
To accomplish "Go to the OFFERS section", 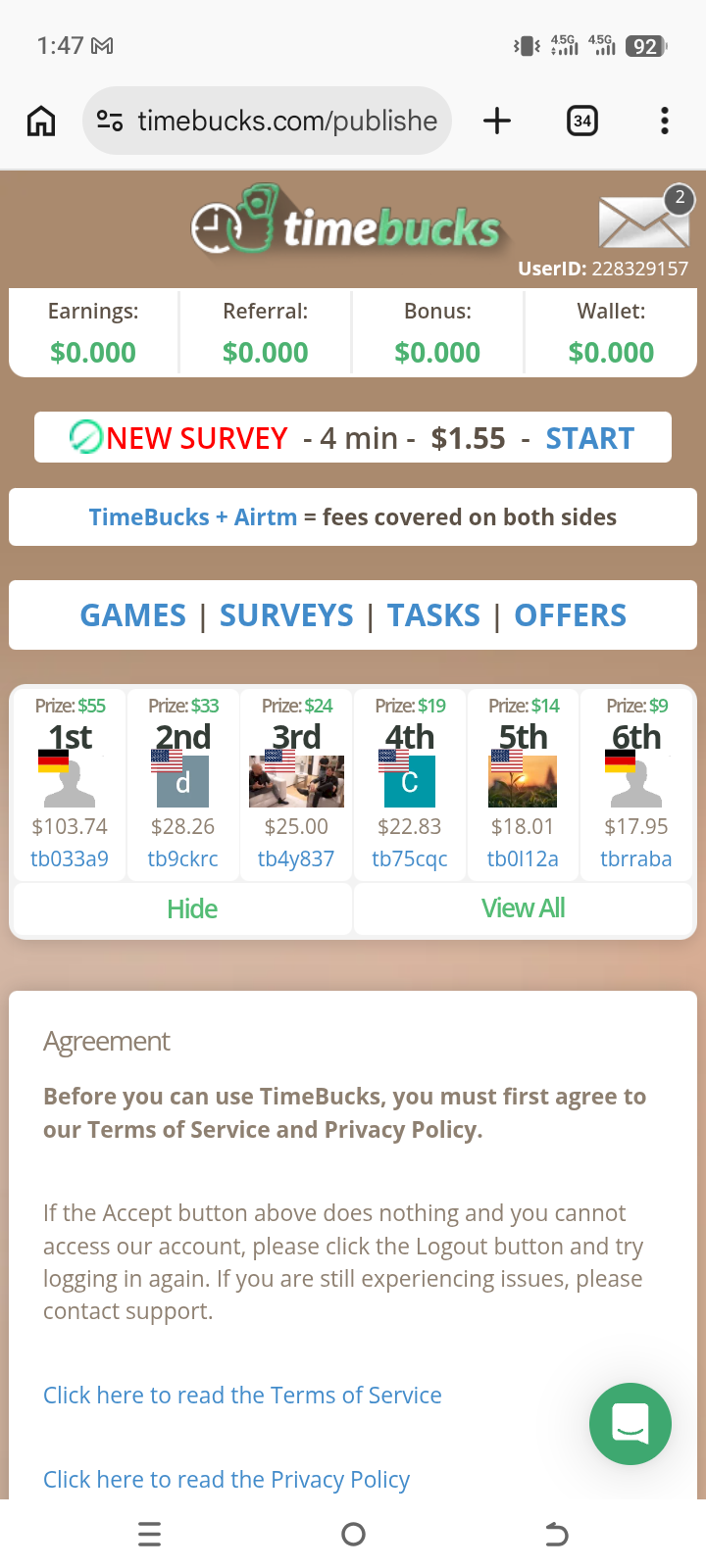I will (570, 615).
